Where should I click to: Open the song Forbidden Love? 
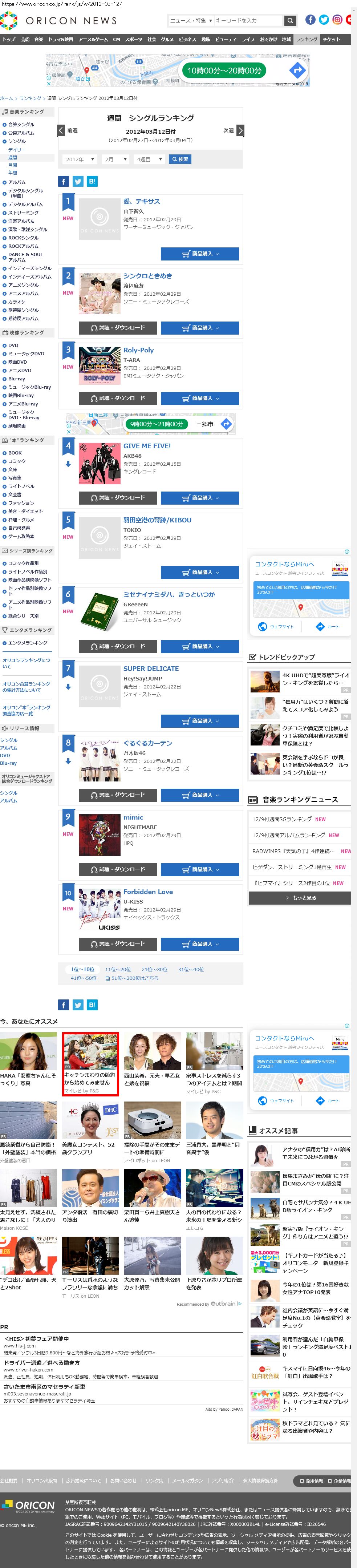pyautogui.click(x=148, y=892)
